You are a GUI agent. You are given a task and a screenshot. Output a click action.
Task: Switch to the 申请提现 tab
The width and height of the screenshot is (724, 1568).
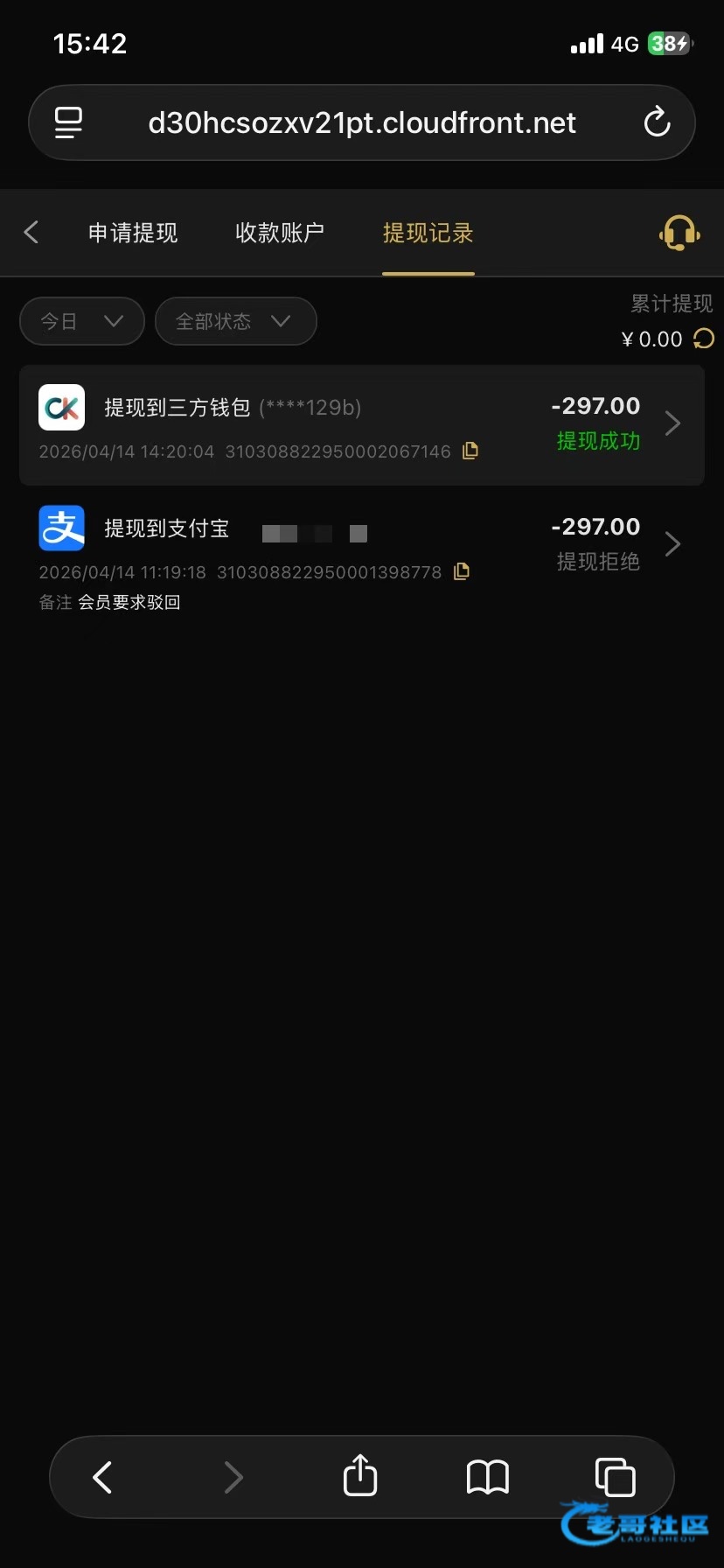click(x=133, y=233)
